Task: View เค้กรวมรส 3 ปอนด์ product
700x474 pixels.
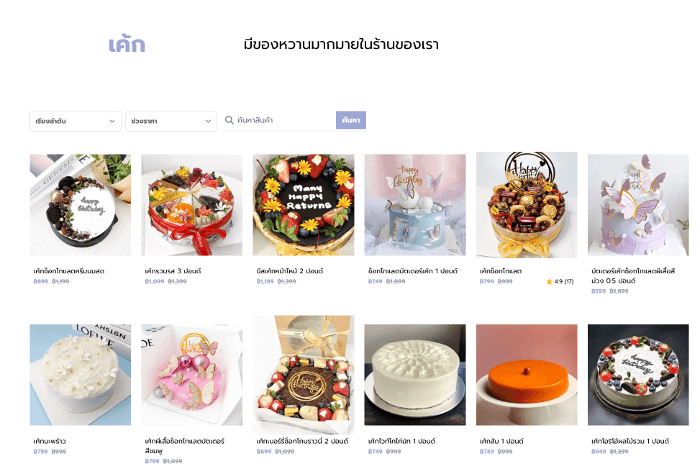Action: (x=192, y=205)
